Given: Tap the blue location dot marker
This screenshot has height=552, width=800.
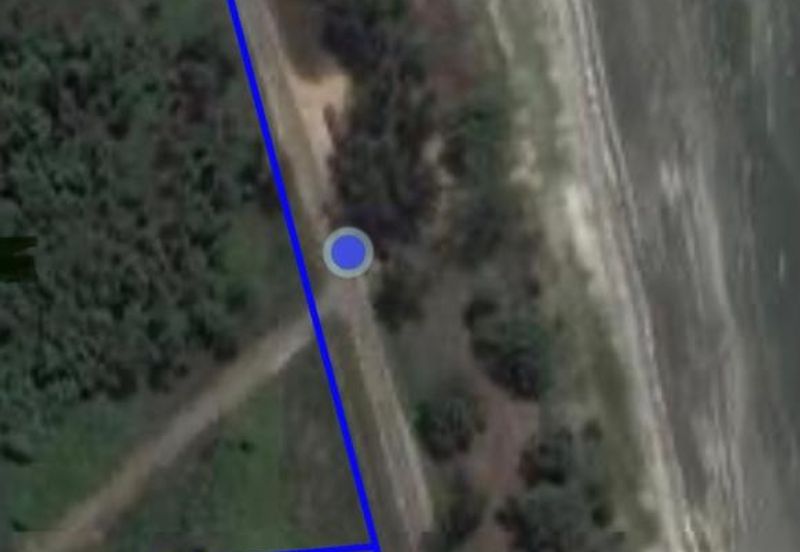Looking at the screenshot, I should pyautogui.click(x=348, y=252).
